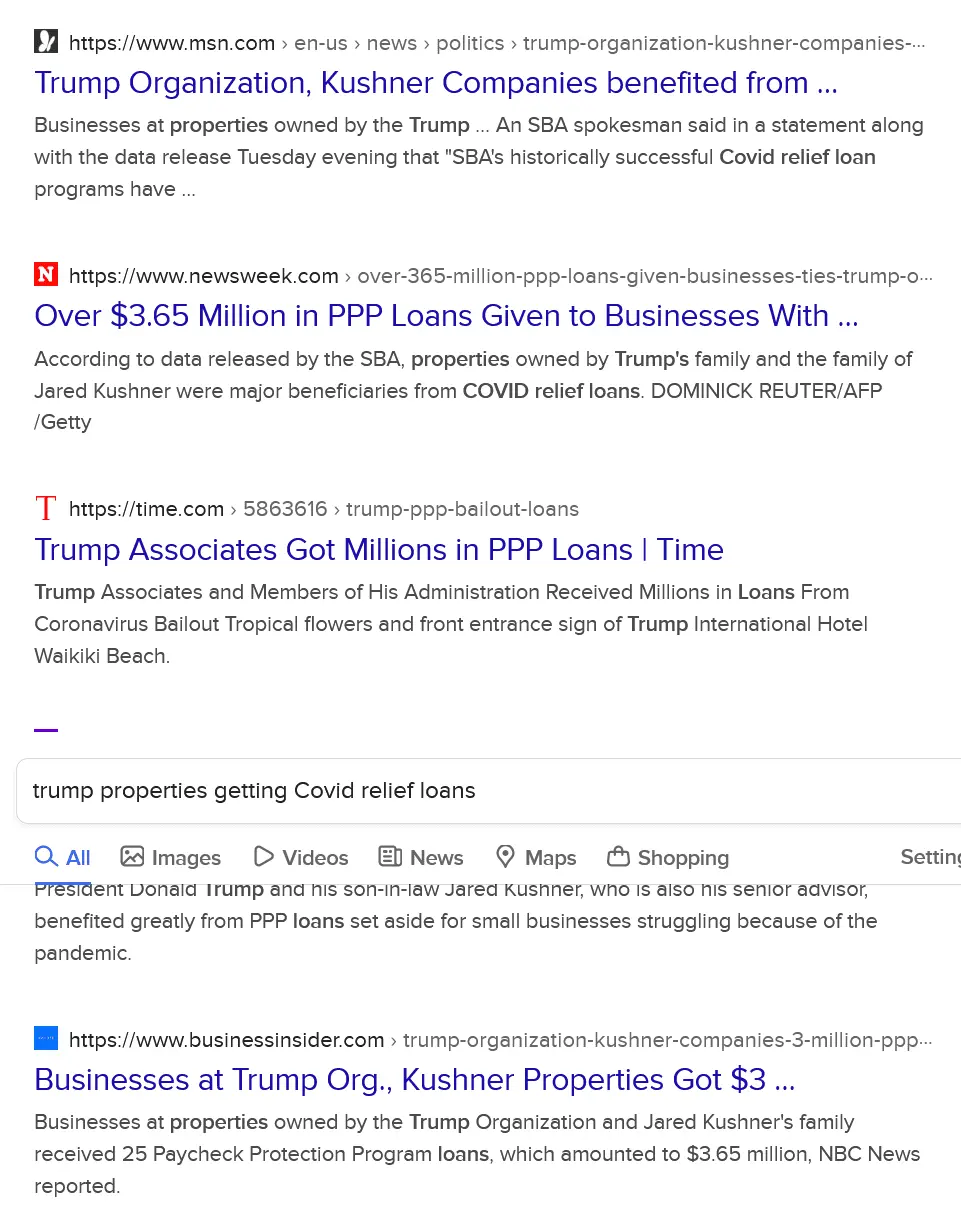961x1213 pixels.
Task: Open the MSN Trump Organization, Kushner Companies result
Action: pos(435,83)
